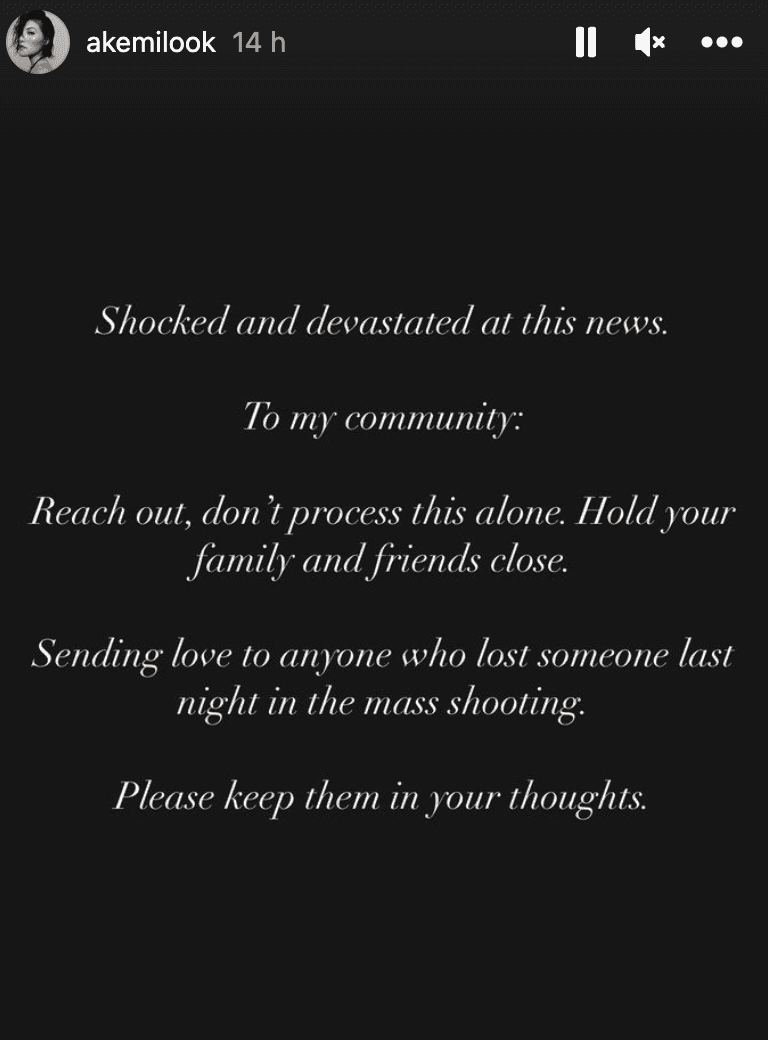Open the three-dot more options menu

(x=721, y=42)
